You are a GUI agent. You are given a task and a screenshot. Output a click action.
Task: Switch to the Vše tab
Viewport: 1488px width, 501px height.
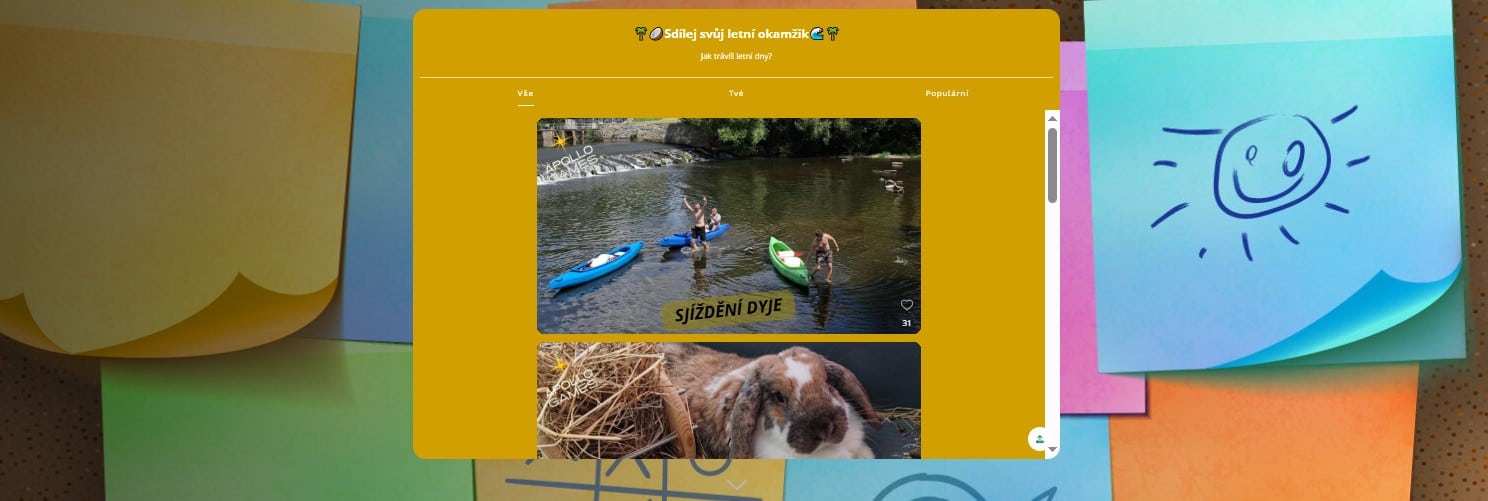click(525, 94)
